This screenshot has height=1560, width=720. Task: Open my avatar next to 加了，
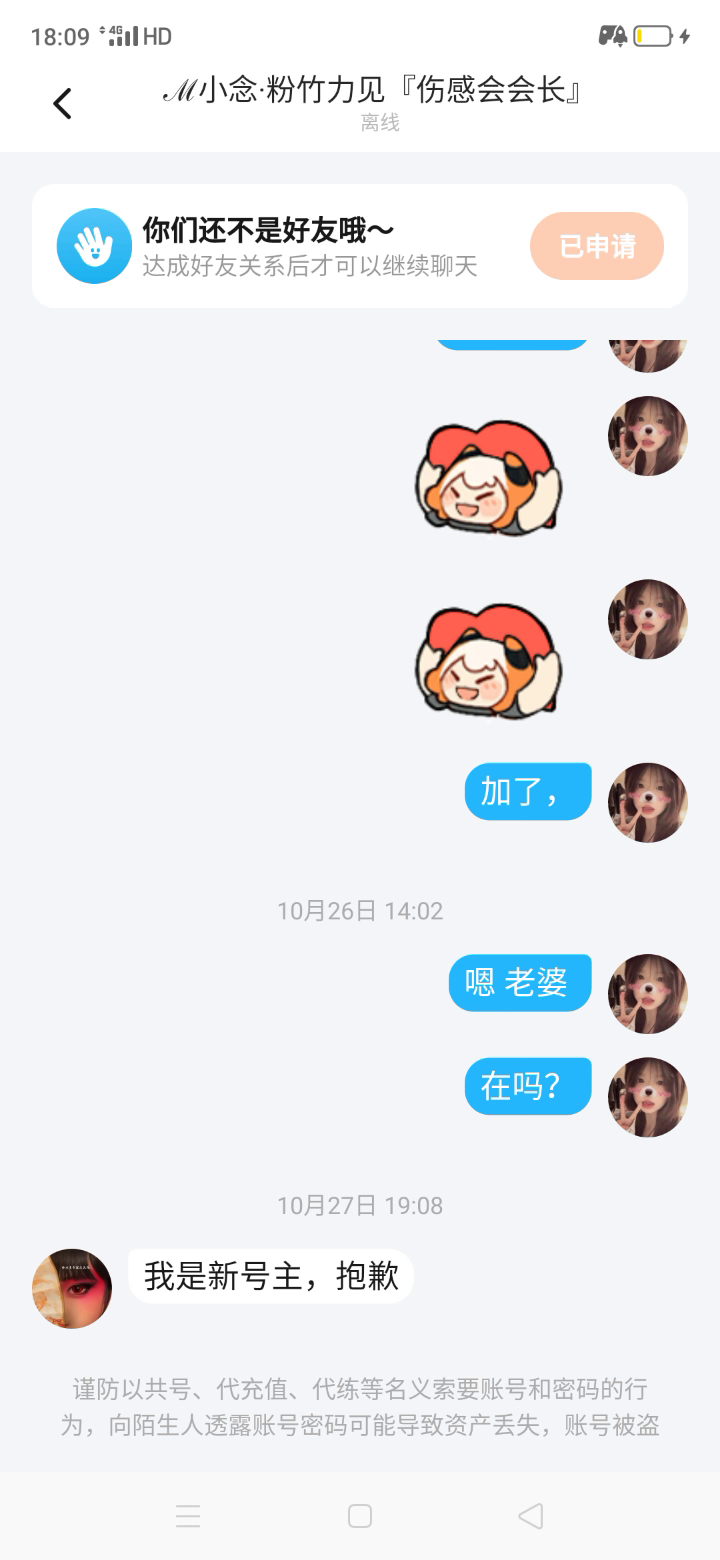pos(648,802)
